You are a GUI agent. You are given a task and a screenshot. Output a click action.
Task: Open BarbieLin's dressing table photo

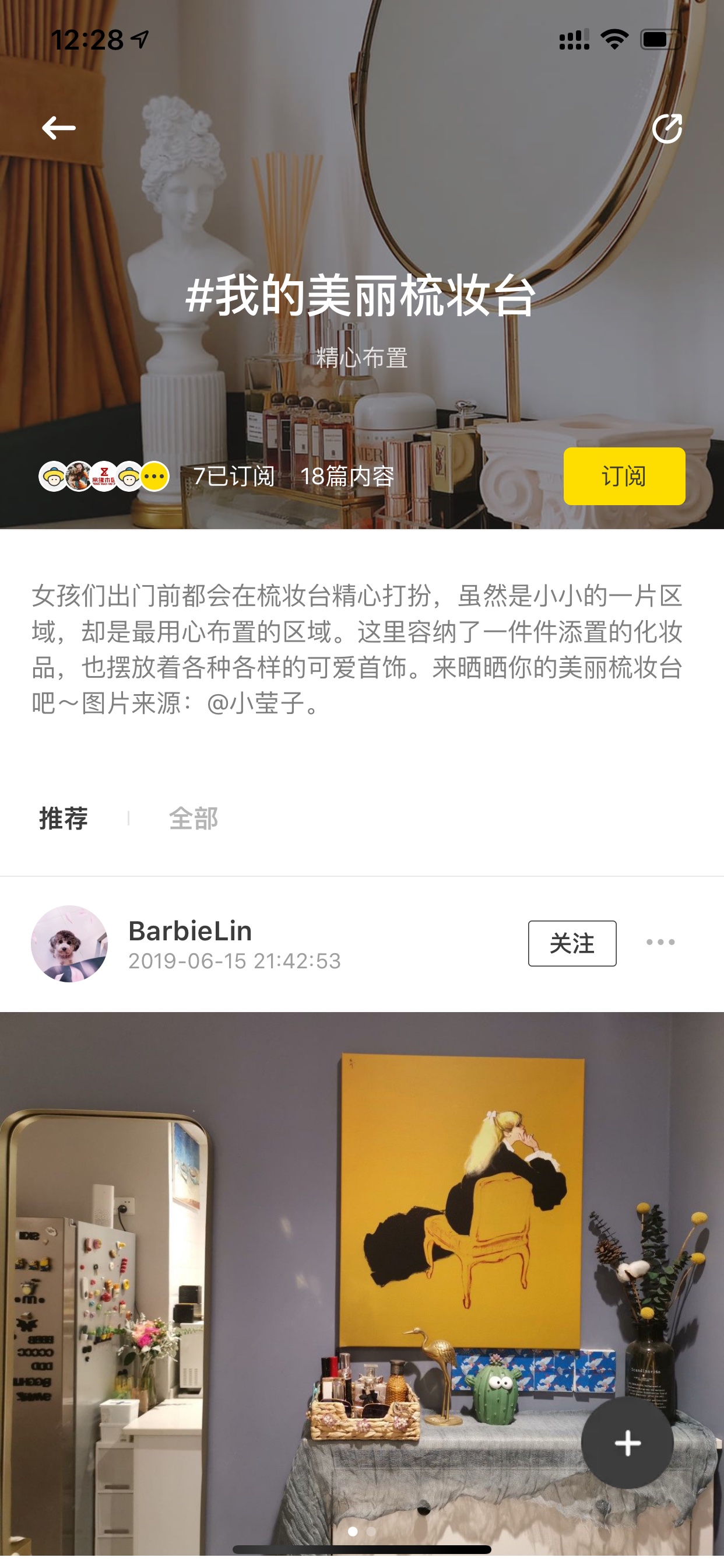click(x=362, y=1284)
